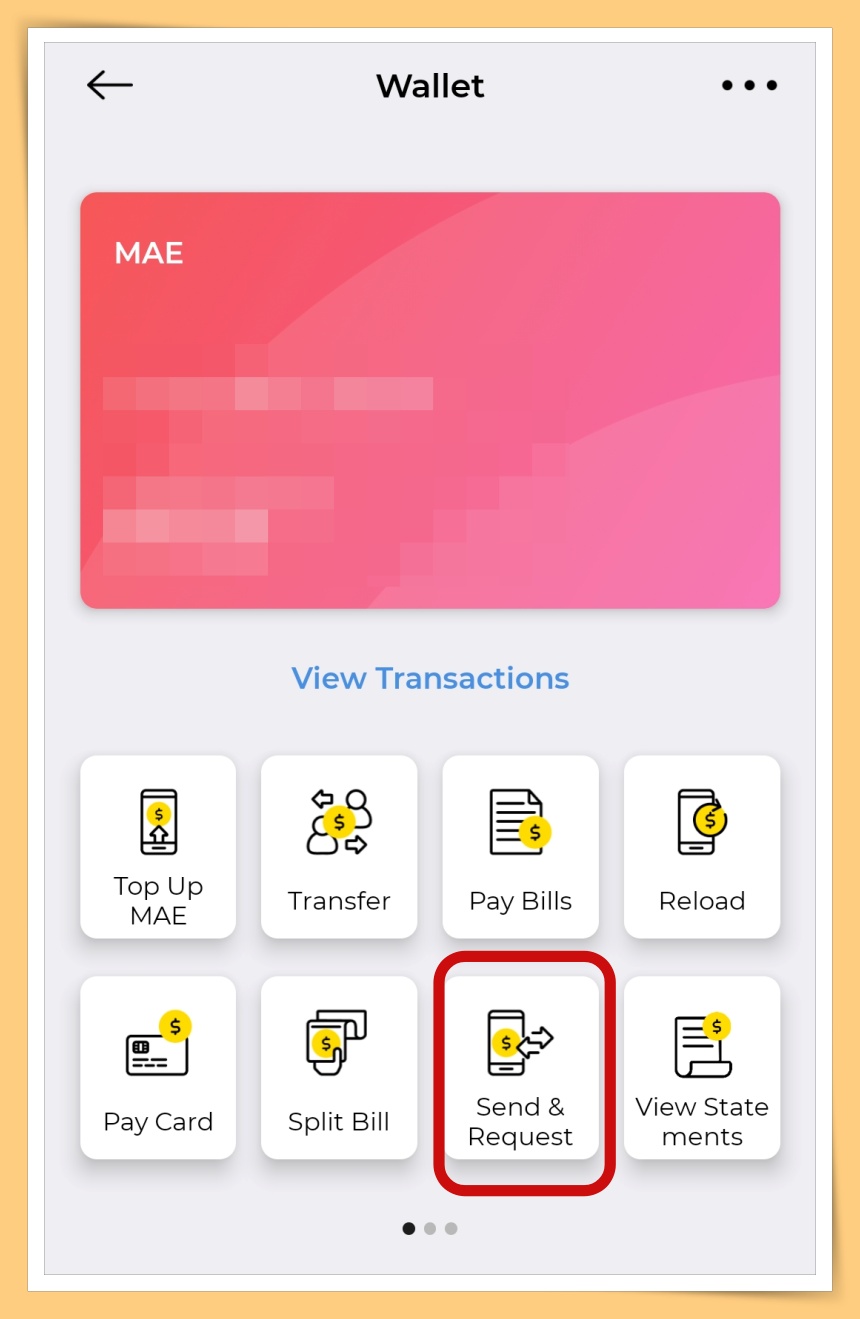The image size is (860, 1319).
Task: Go back using the arrow
Action: [110, 86]
